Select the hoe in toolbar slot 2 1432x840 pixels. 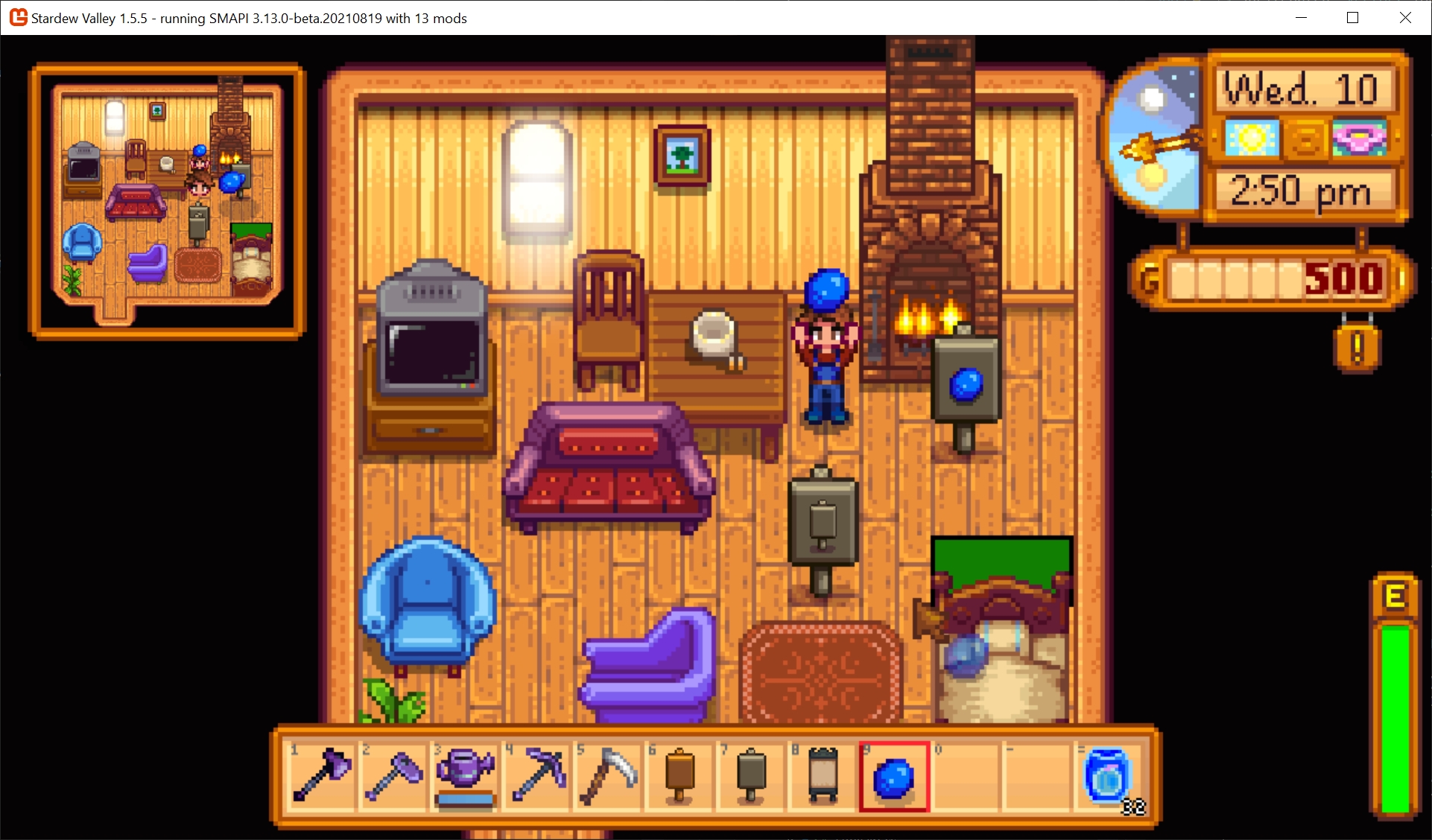[x=393, y=777]
